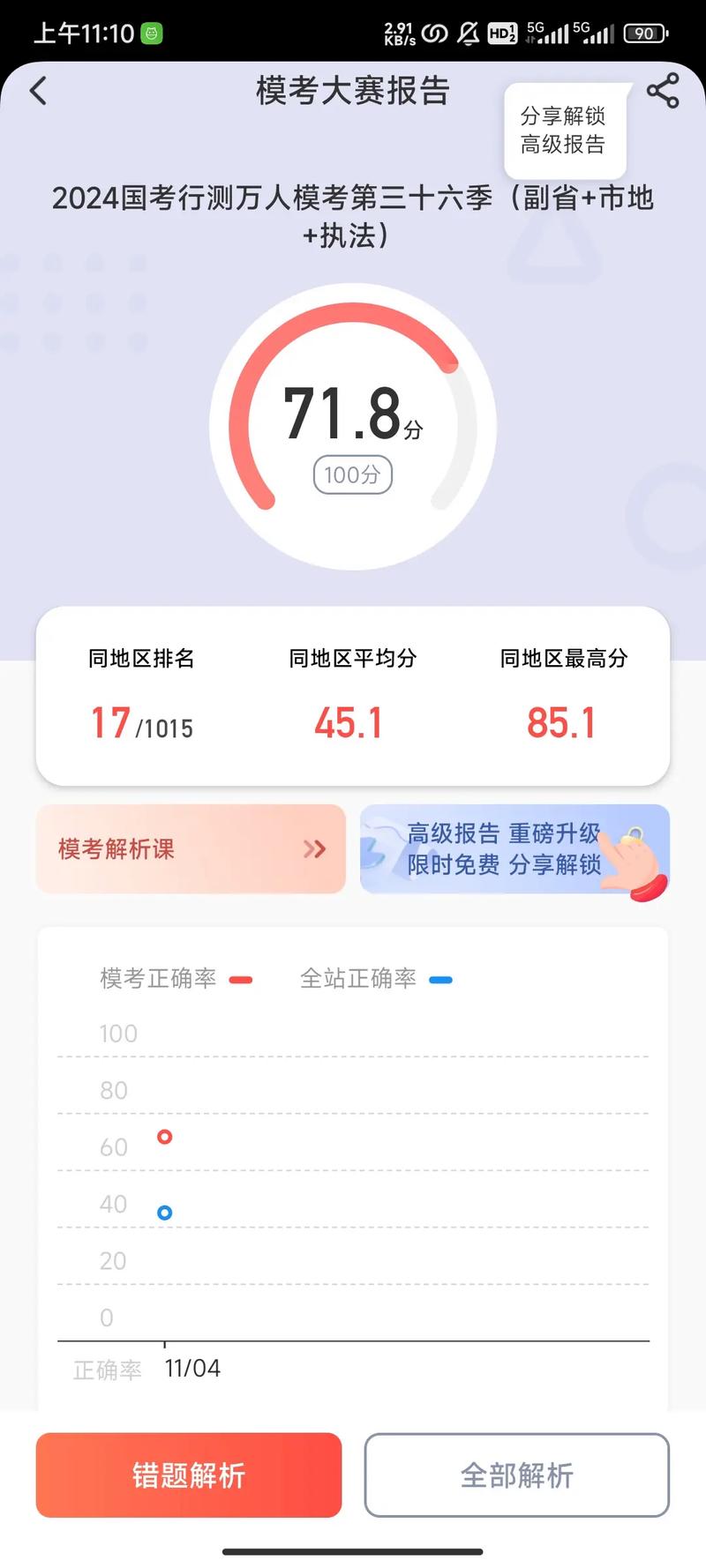Viewport: 706px width, 1568px height.
Task: Toggle the battery indicator showing 90
Action: click(645, 34)
